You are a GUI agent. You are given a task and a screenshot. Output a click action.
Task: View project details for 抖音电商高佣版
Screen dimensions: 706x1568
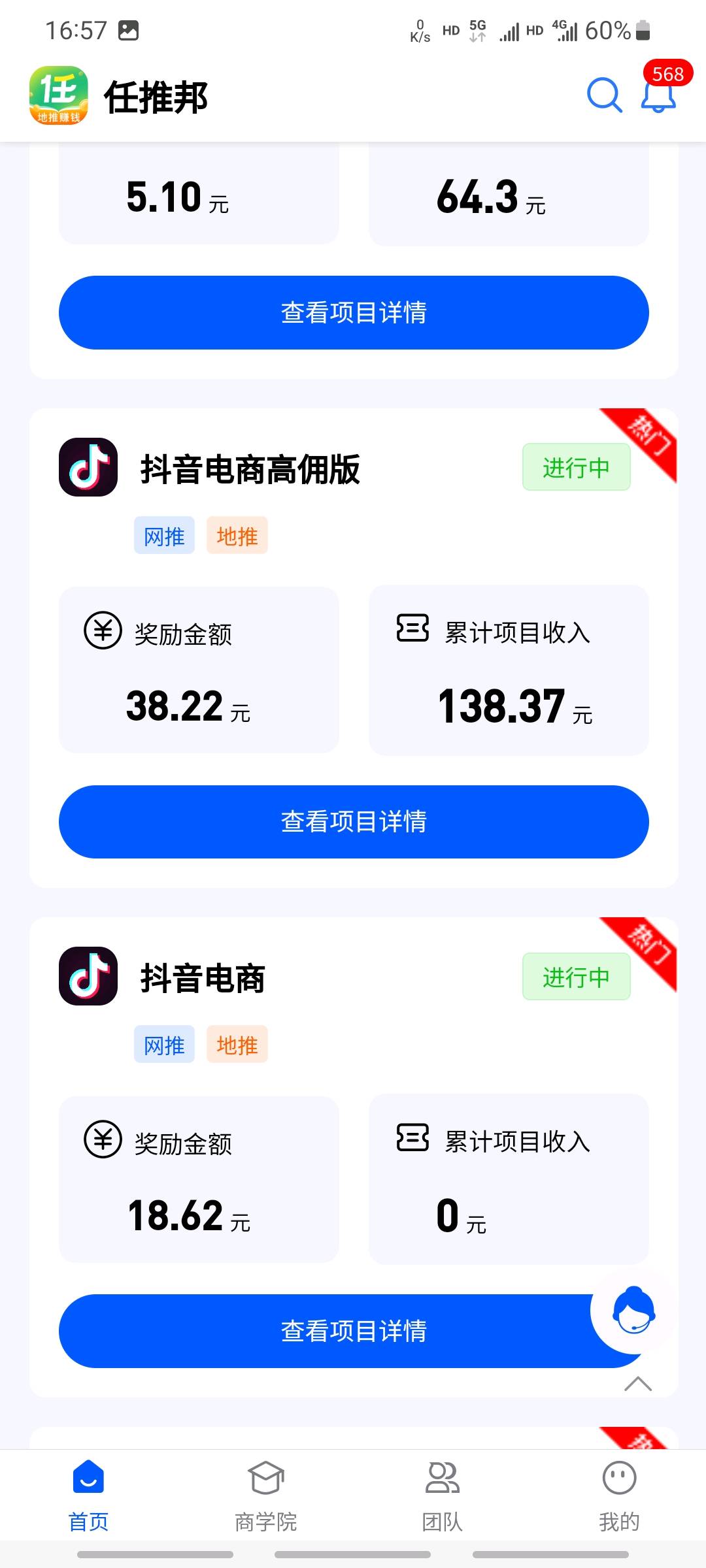coord(354,821)
